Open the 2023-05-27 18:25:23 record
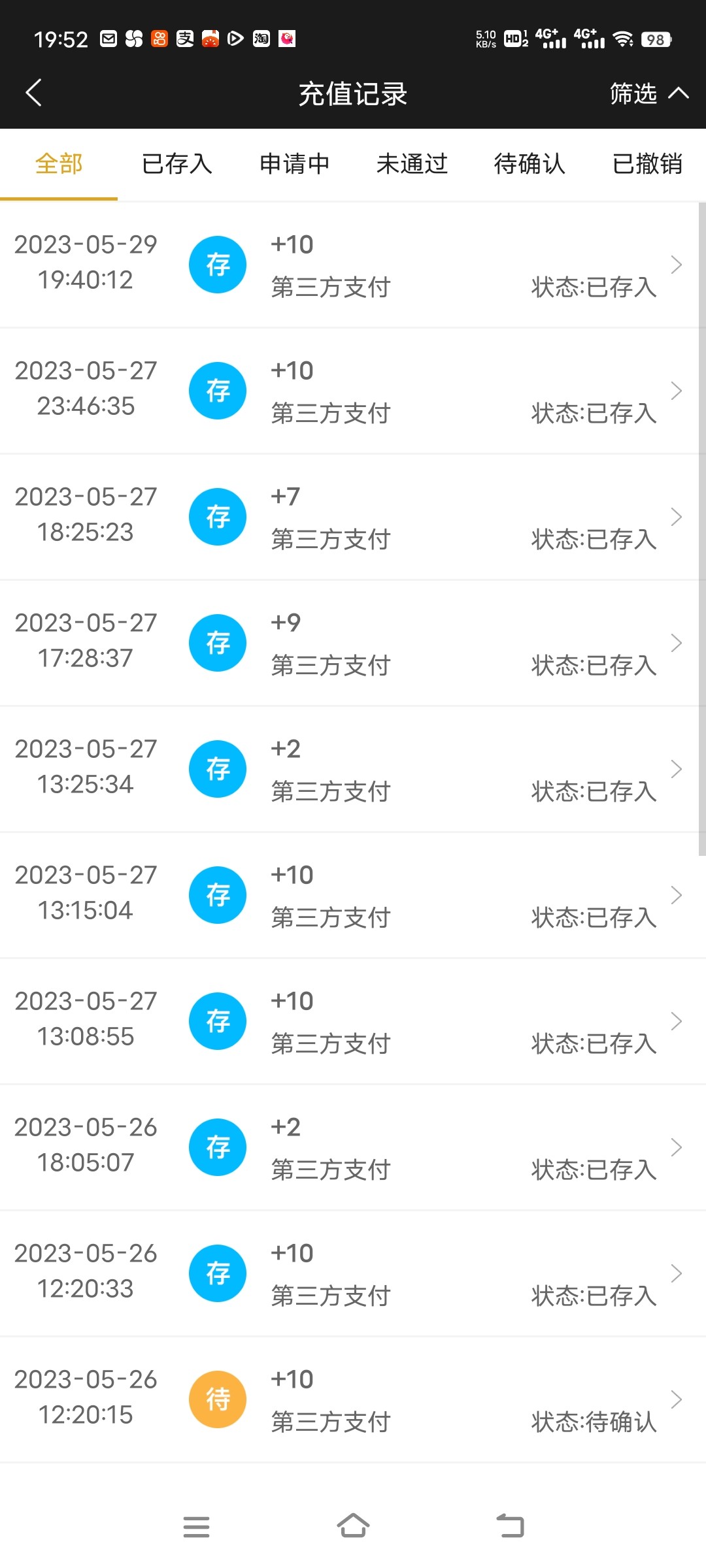 coord(353,516)
